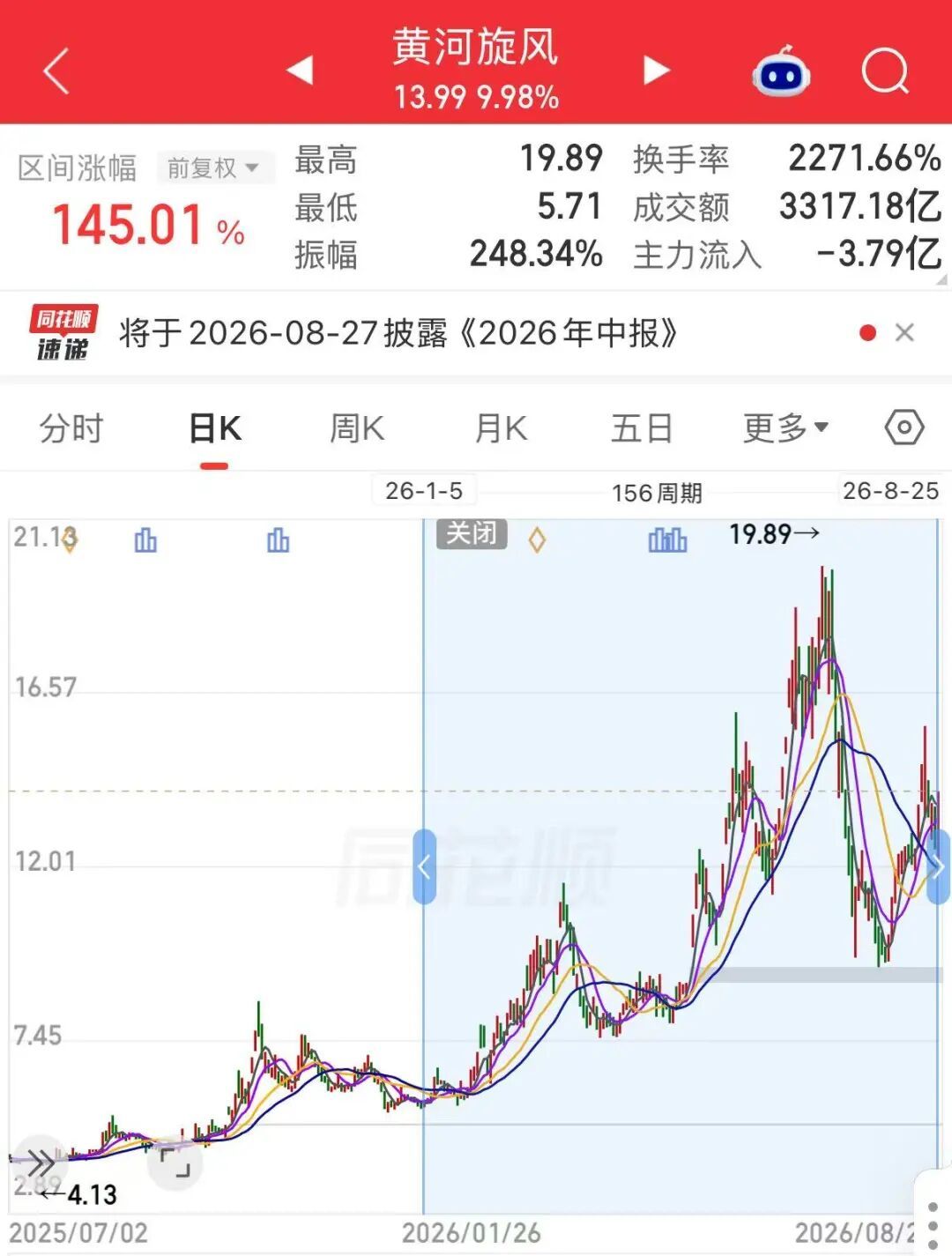The height and width of the screenshot is (1256, 952).
Task: Open chart settings hexagon icon
Action: click(x=904, y=428)
